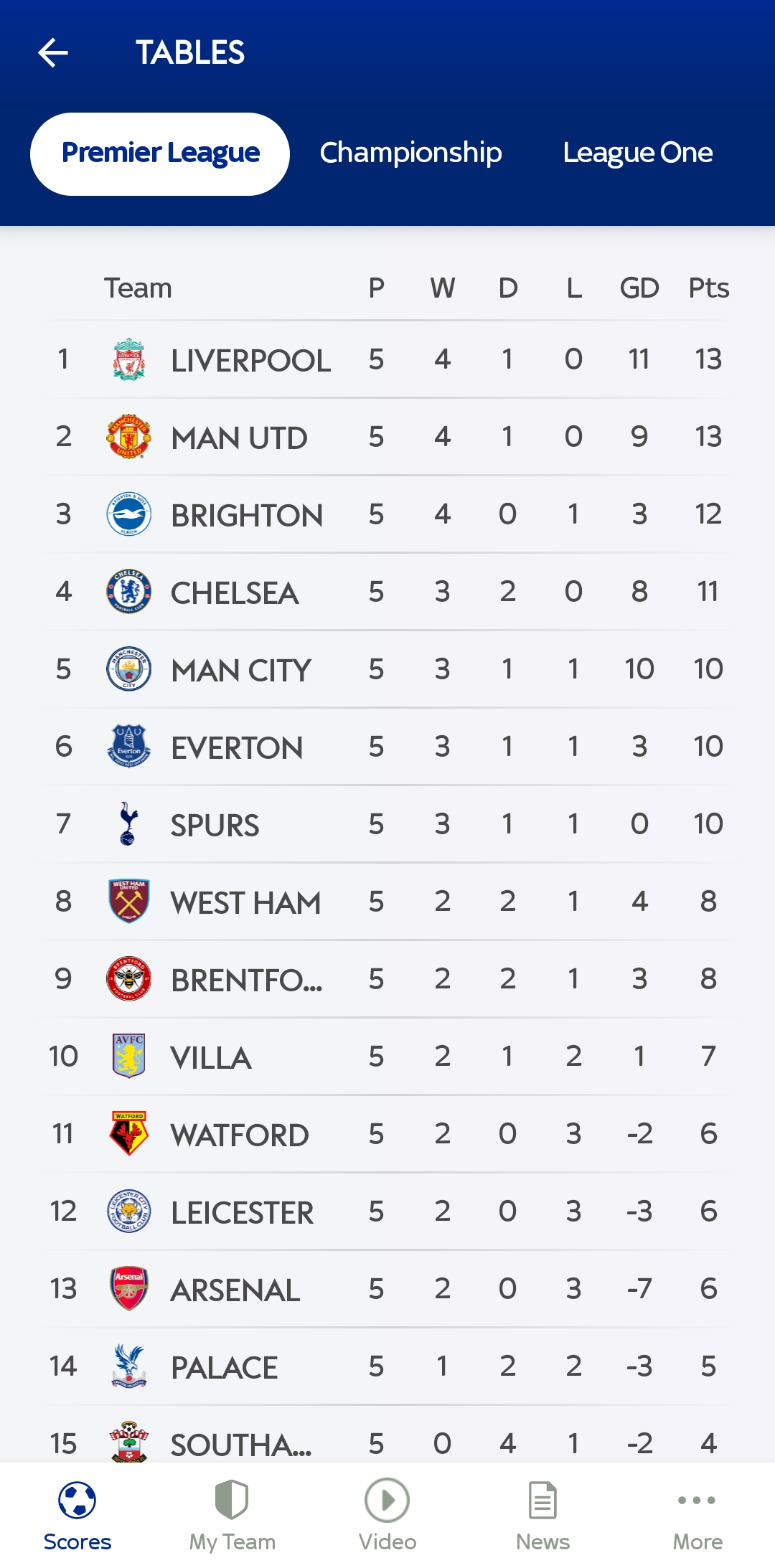Open the Arsenal team row

coord(387,1289)
